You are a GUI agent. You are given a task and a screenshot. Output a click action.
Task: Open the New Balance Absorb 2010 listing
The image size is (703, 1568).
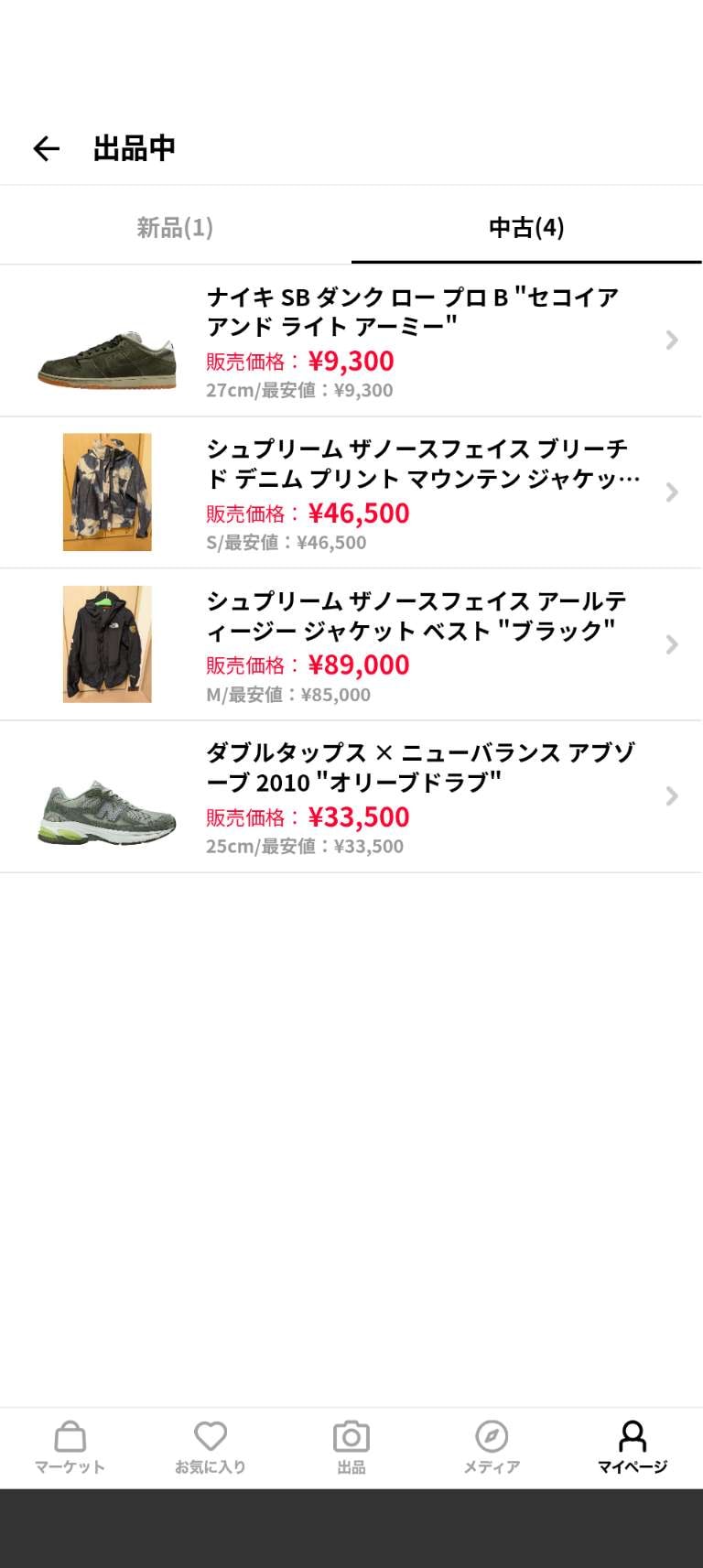351,796
